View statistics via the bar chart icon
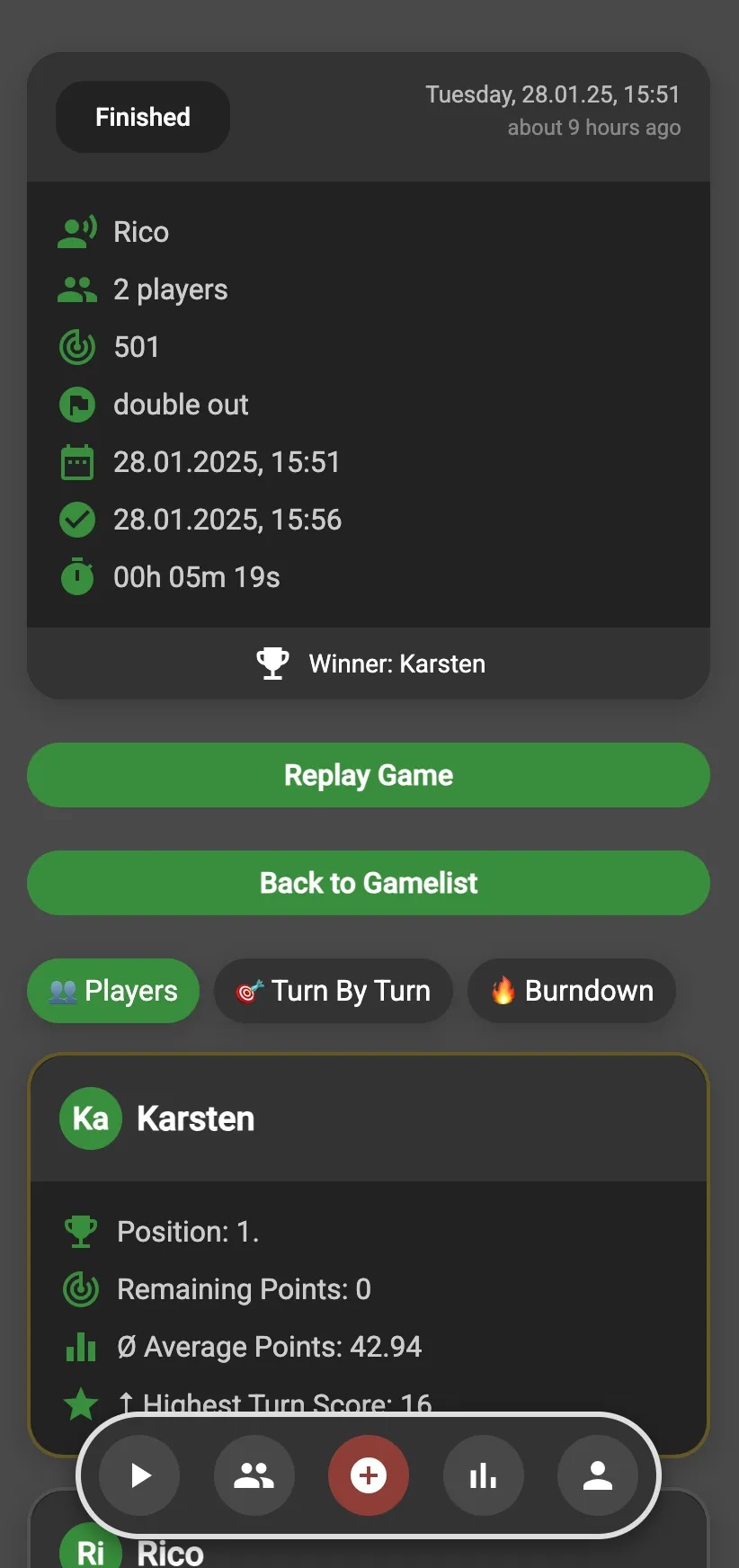This screenshot has height=1568, width=739. tap(484, 1475)
